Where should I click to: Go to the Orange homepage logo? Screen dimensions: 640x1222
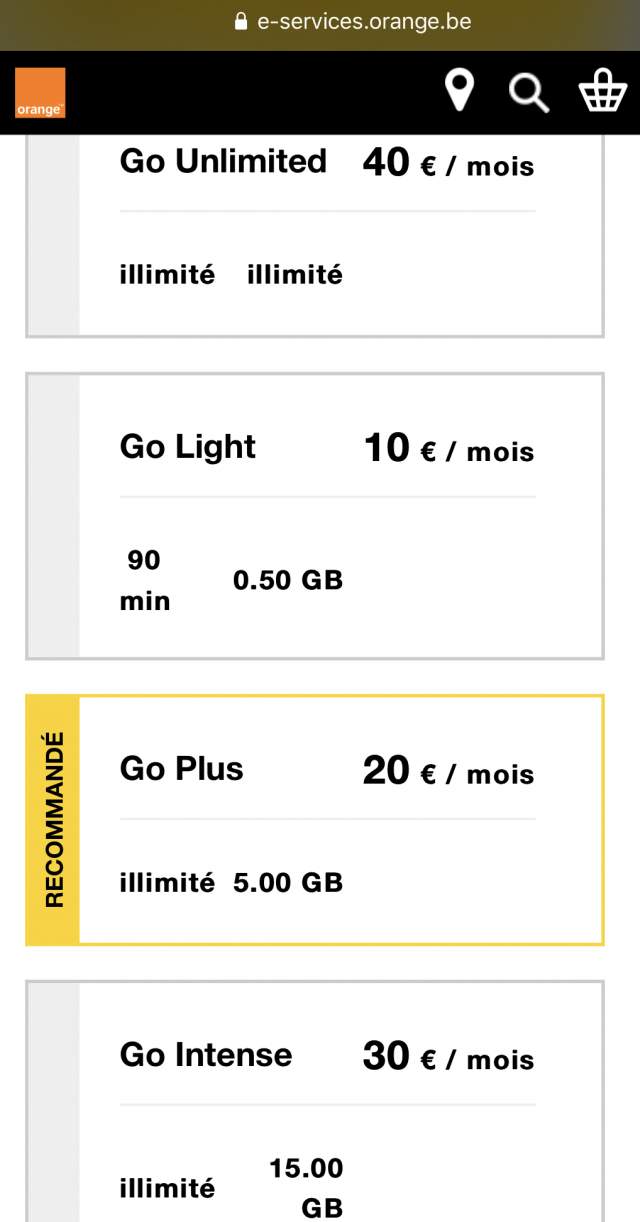pos(40,93)
